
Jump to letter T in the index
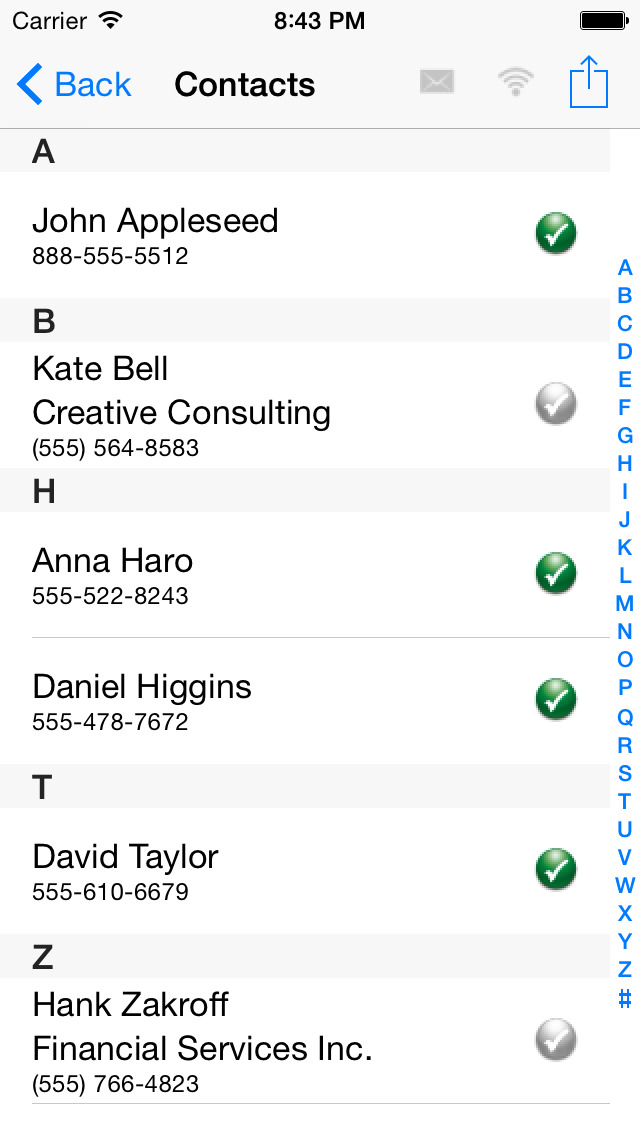[624, 801]
